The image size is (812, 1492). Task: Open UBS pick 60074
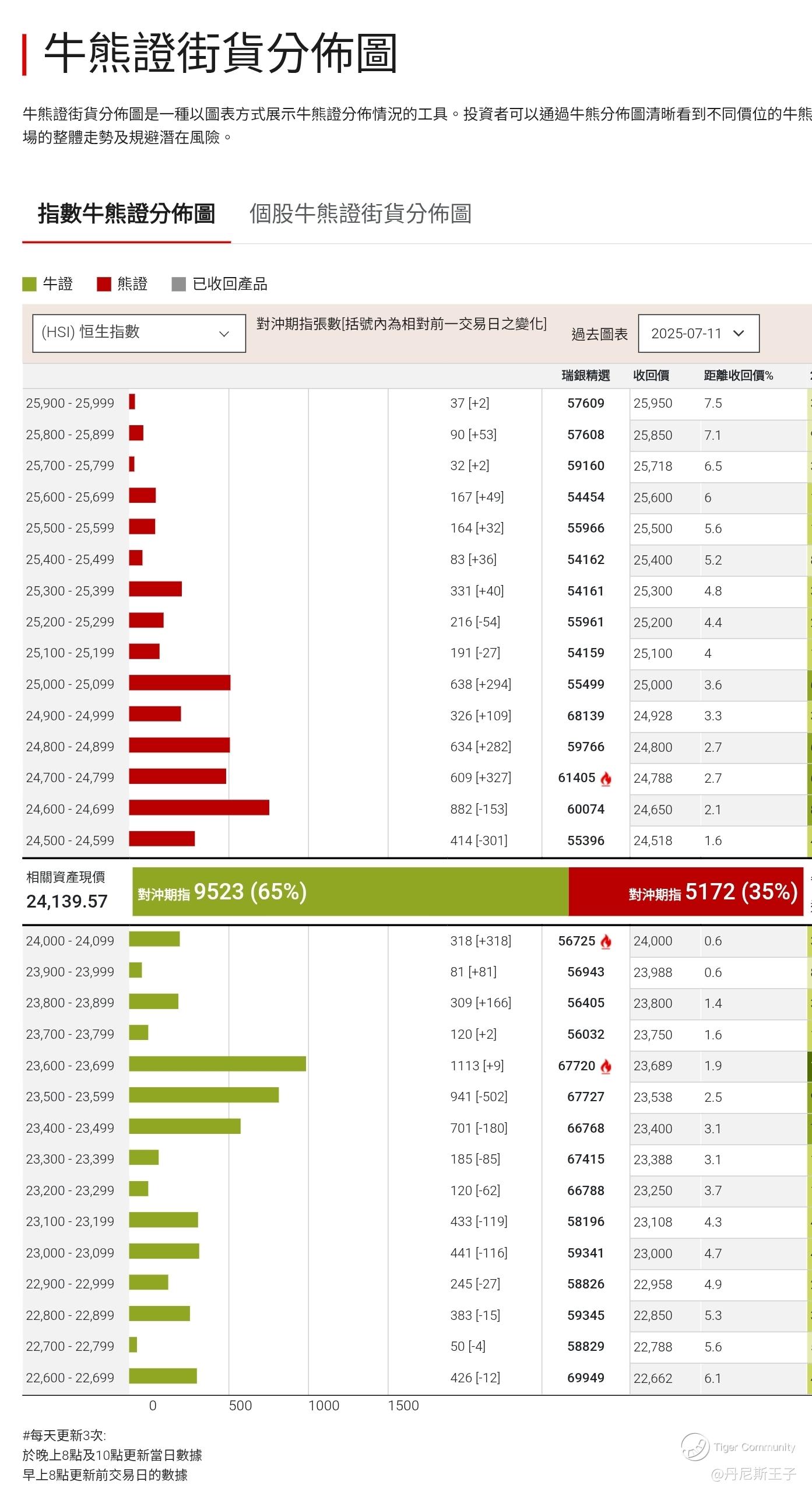point(585,809)
